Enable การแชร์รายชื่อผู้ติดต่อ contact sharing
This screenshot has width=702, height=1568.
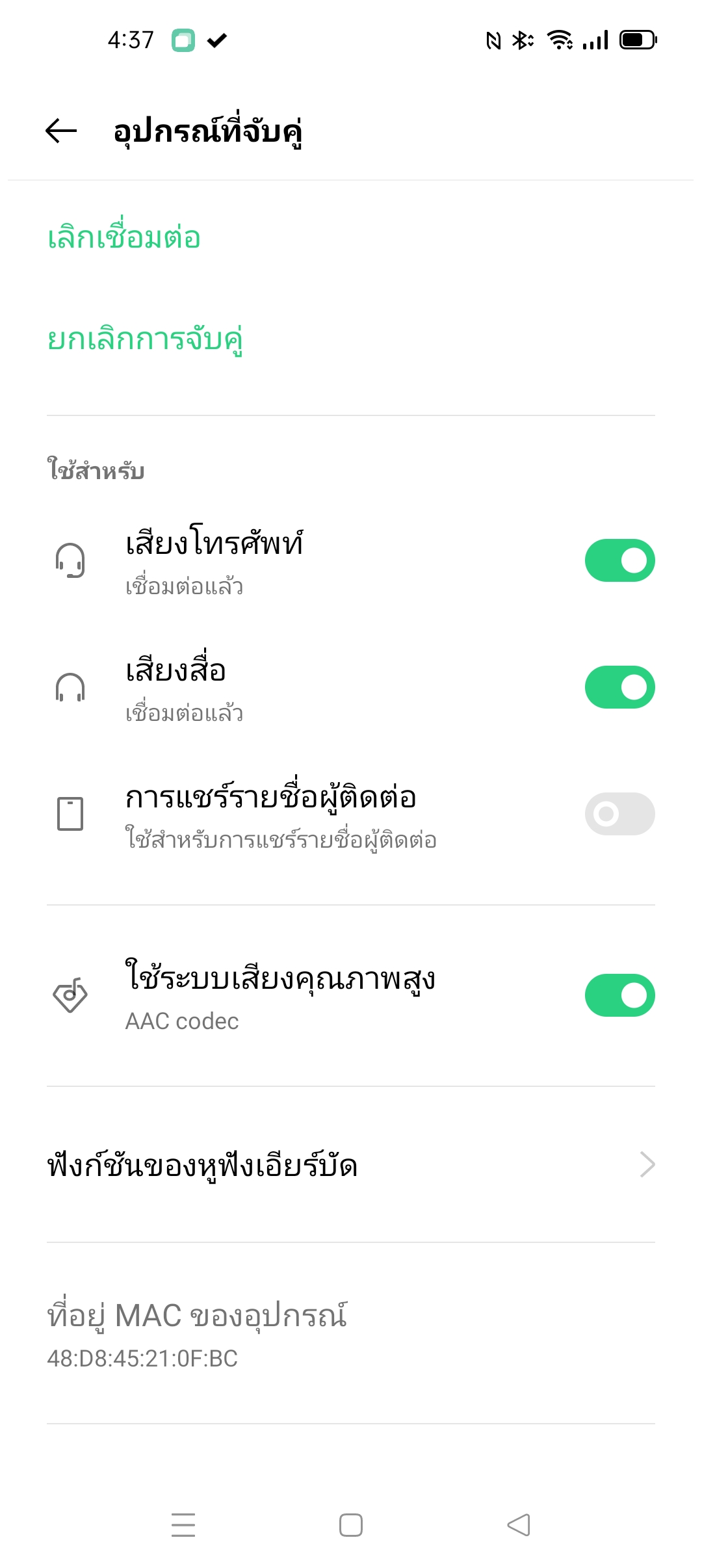click(619, 814)
